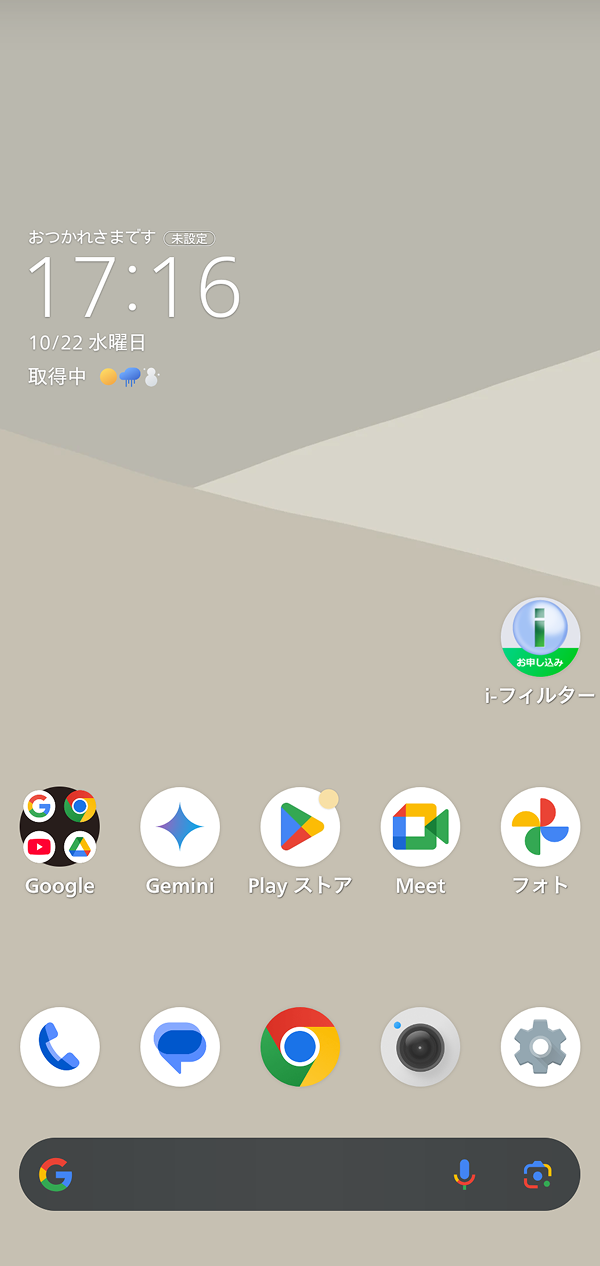This screenshot has width=600, height=1266.
Task: Open Play ストア
Action: coord(300,827)
